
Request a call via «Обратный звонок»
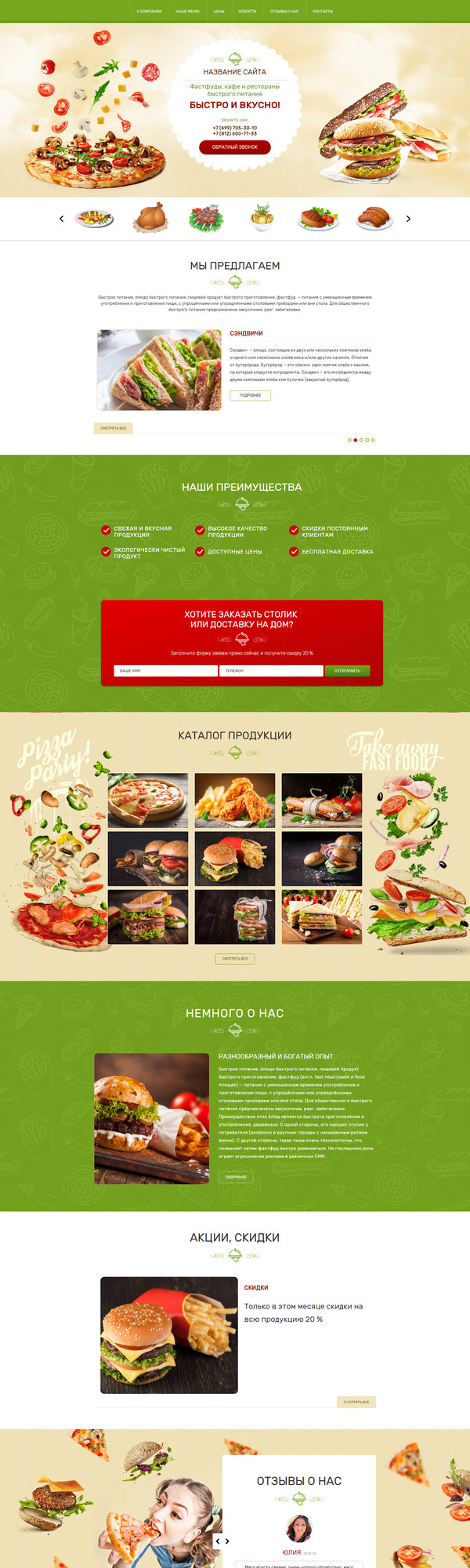point(235,147)
